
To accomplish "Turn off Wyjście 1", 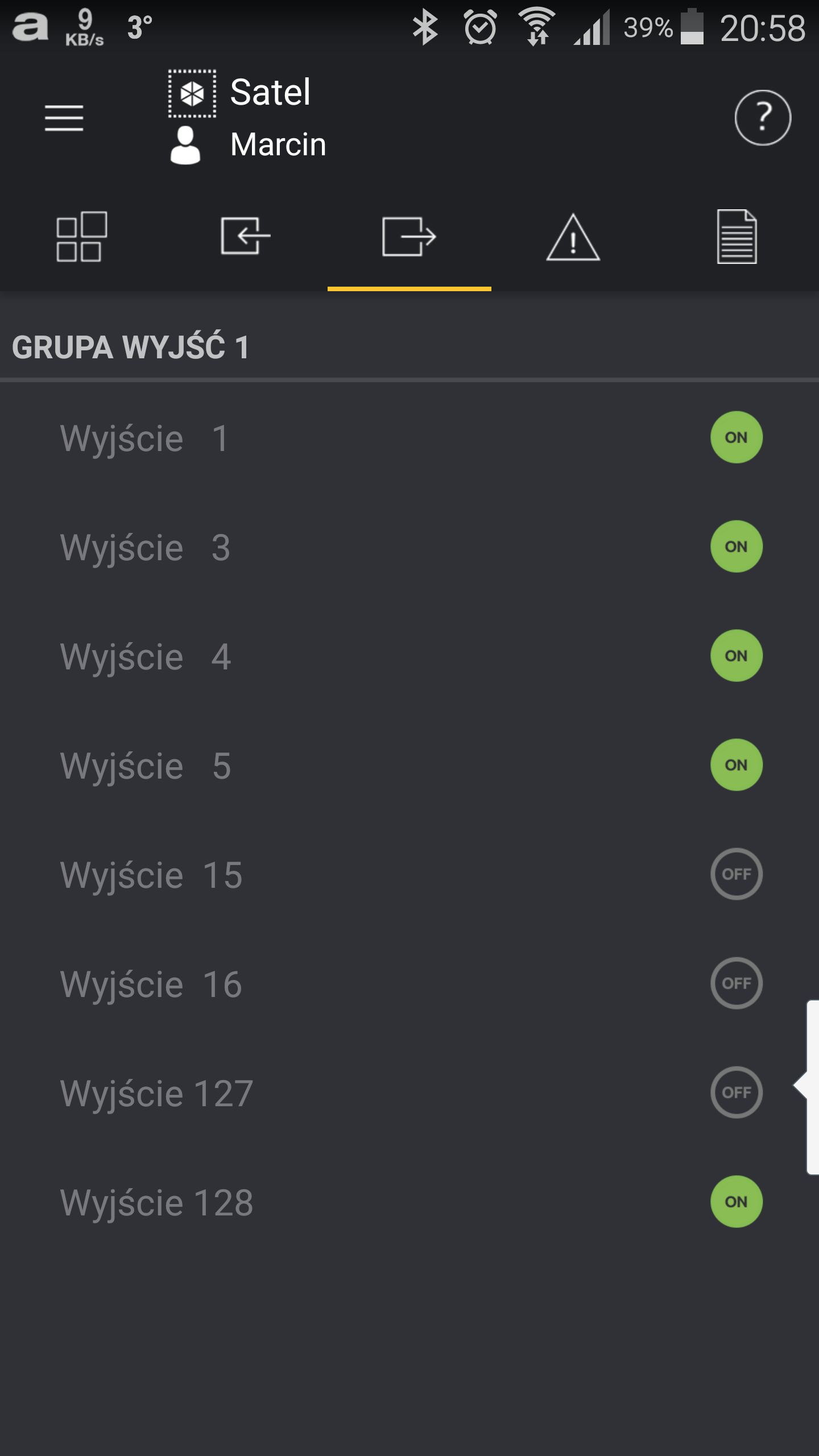I will pyautogui.click(x=736, y=437).
